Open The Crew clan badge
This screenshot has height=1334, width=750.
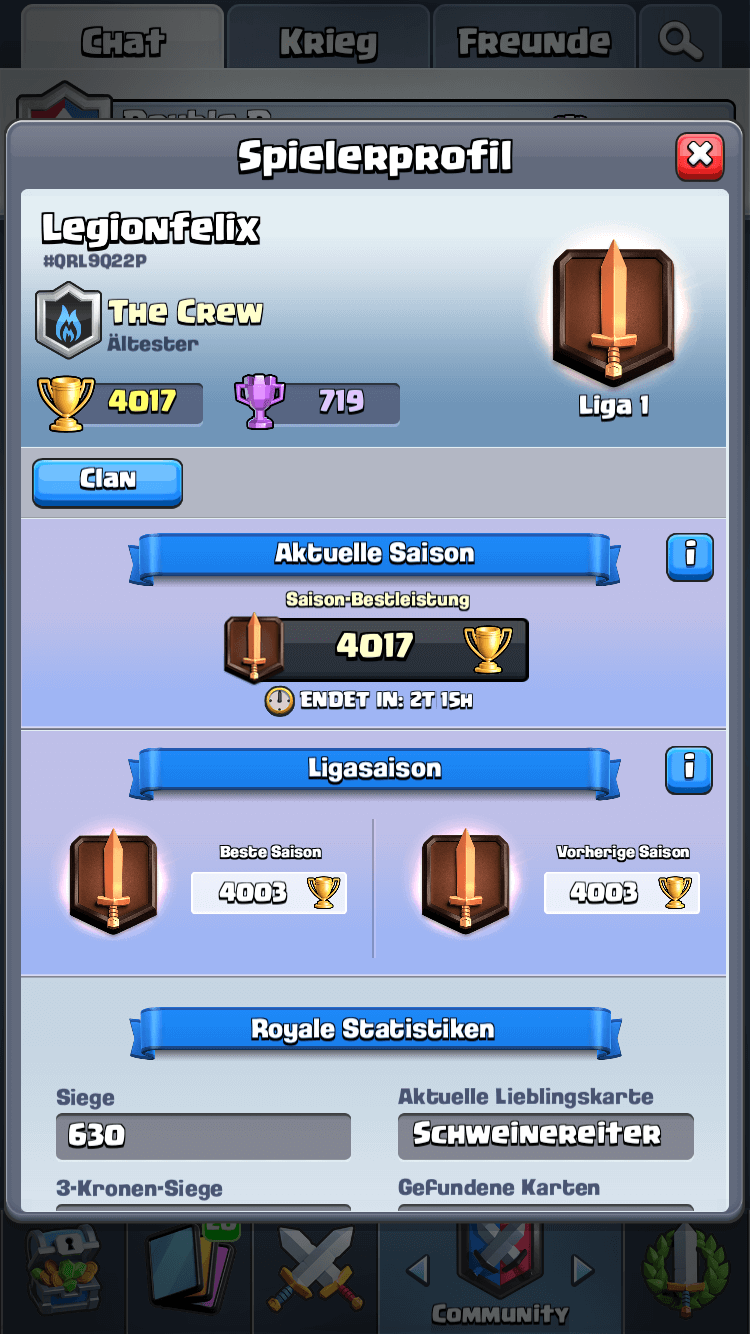coord(68,321)
